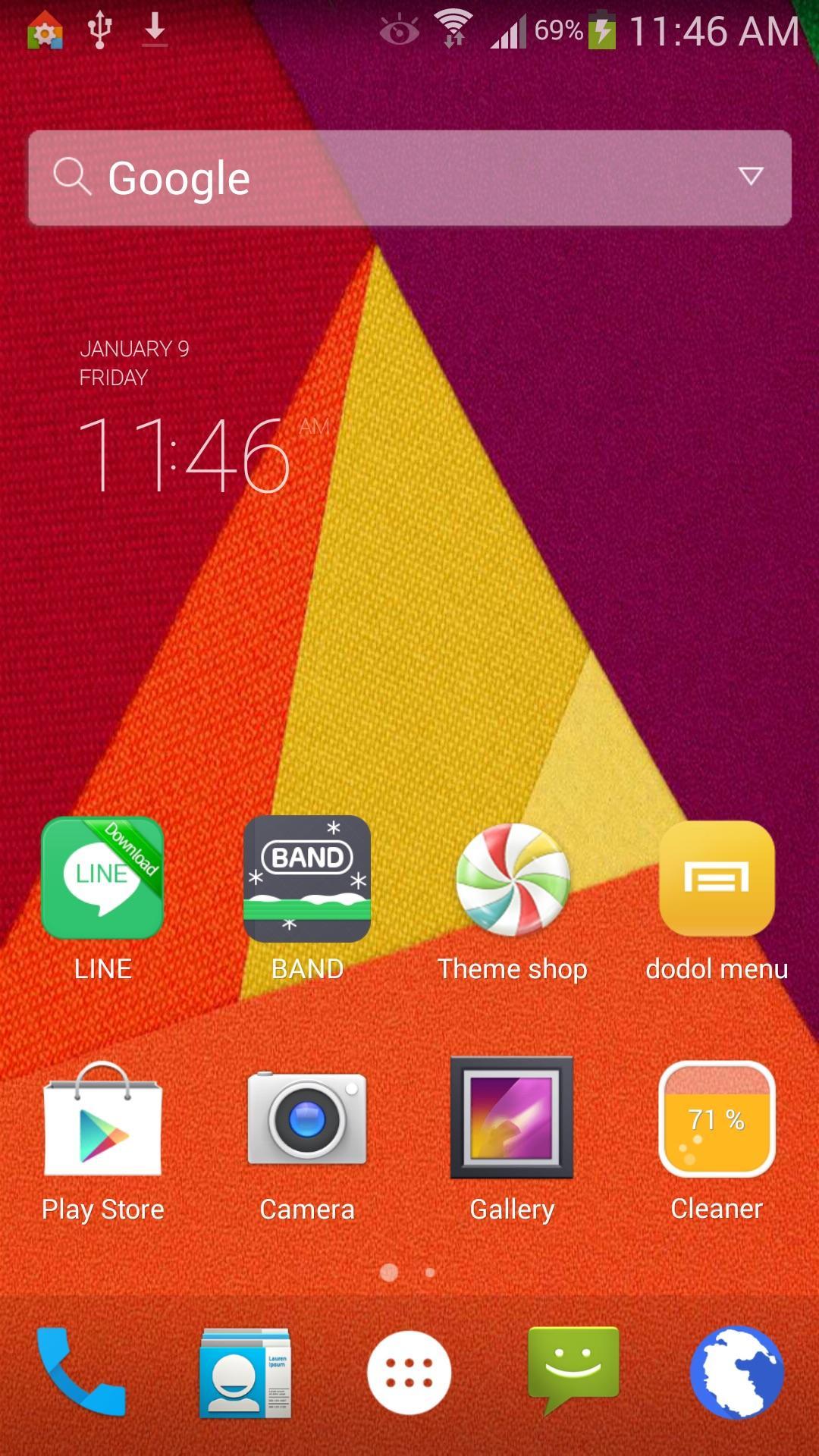Open the clock widget
819x1456 pixels.
point(186,455)
